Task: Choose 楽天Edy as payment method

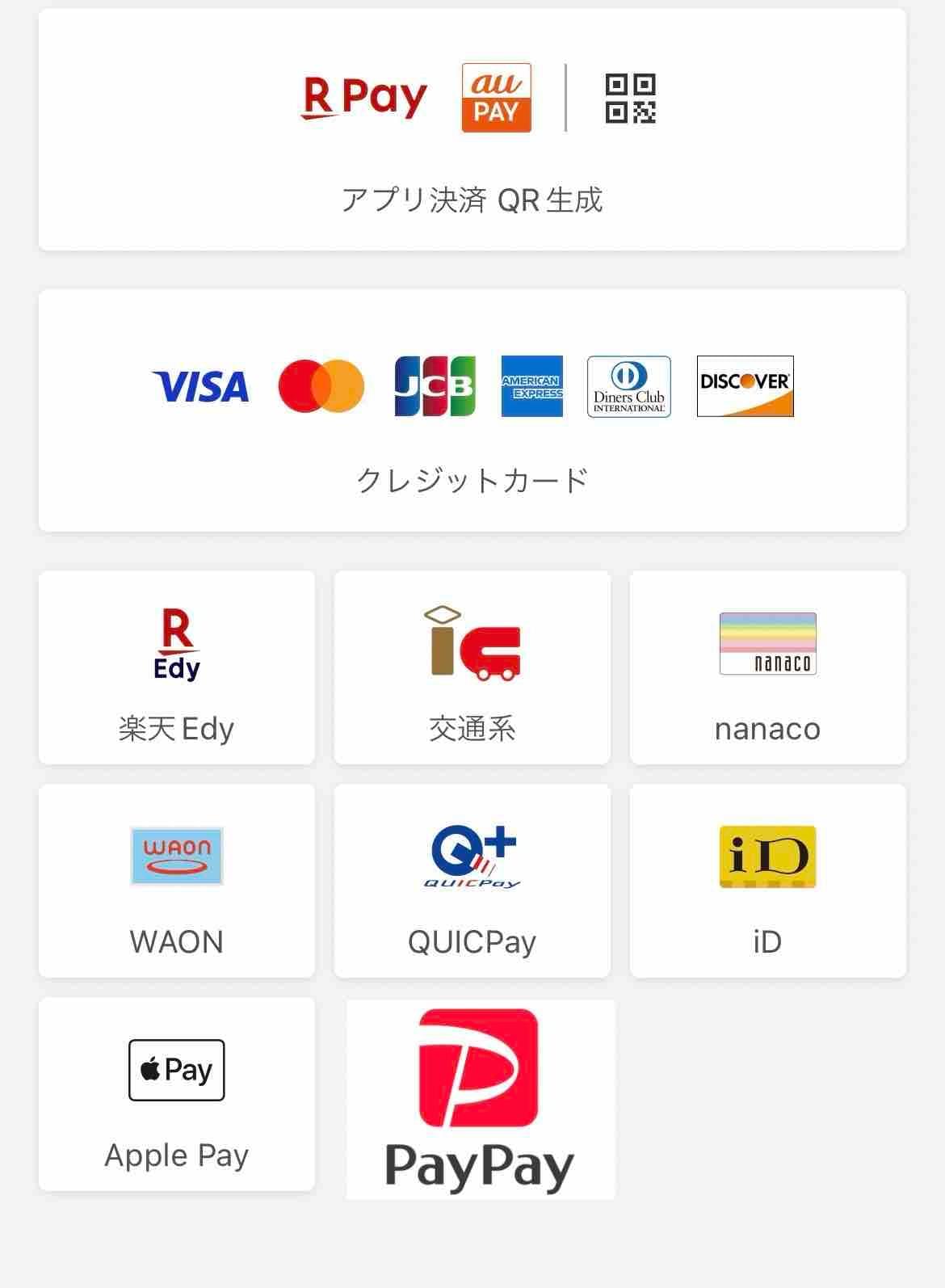Action: pos(177,667)
